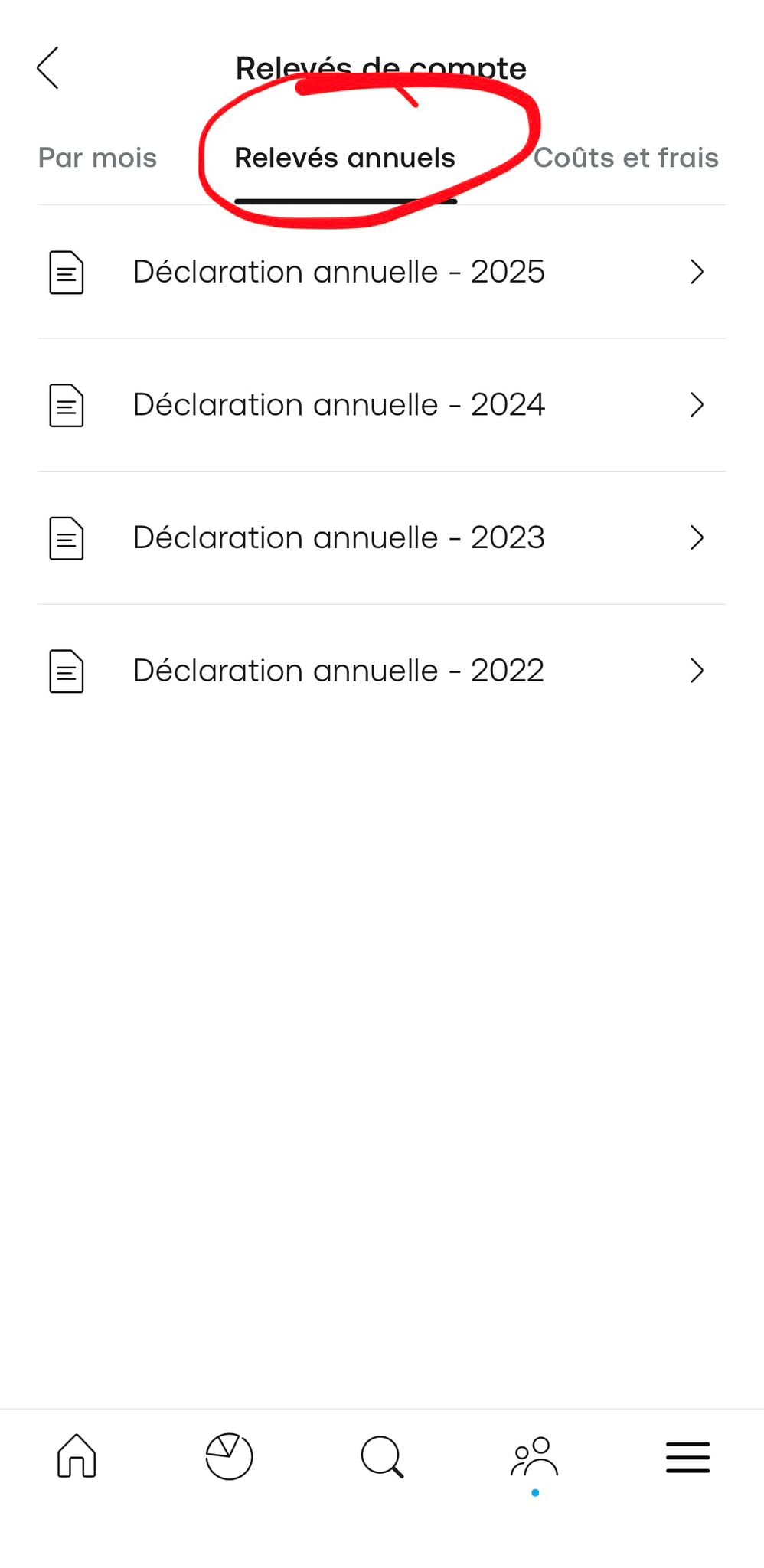Switch to the community people tab

click(x=534, y=1455)
